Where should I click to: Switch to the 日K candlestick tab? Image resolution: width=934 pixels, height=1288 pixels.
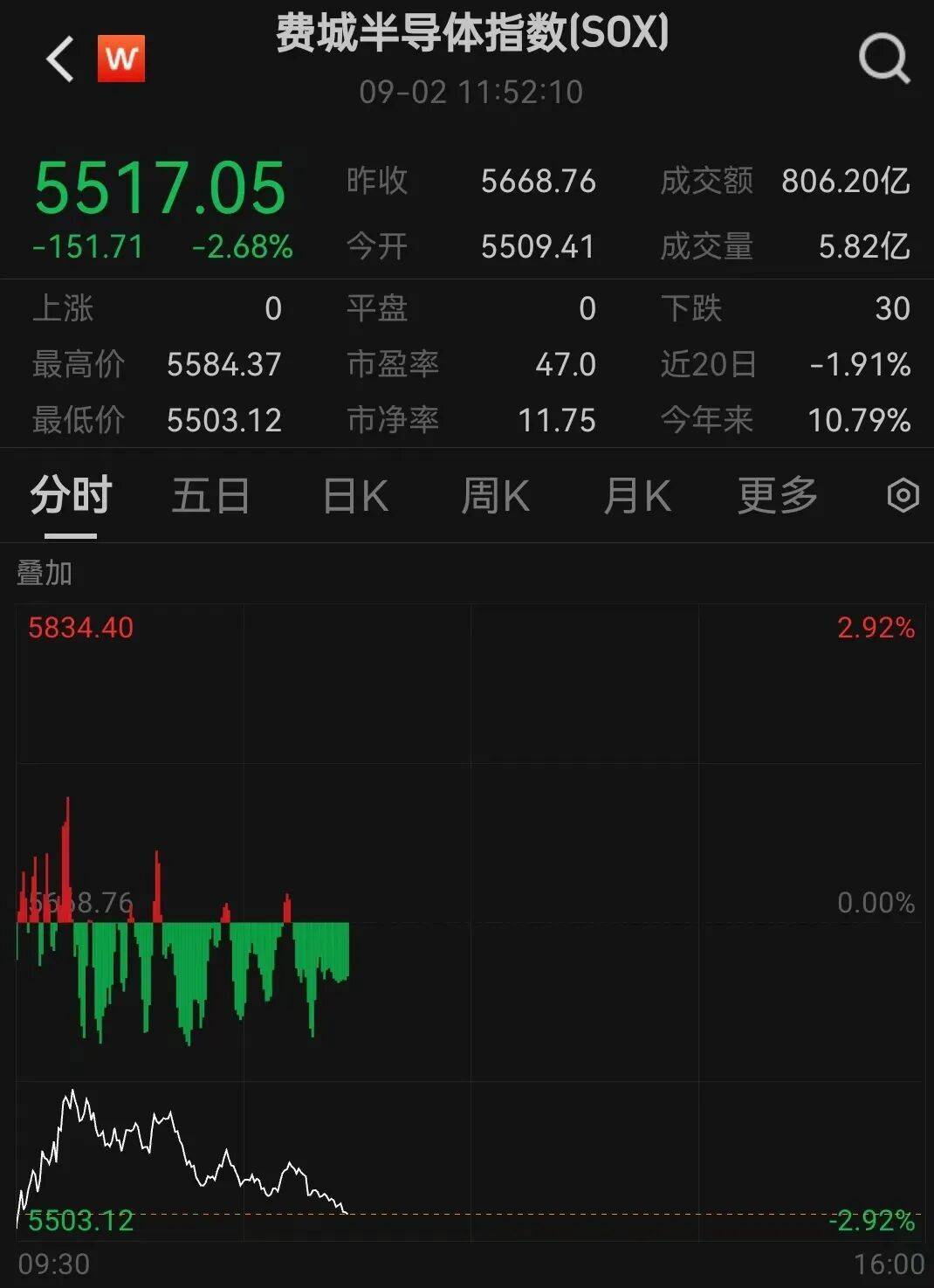coord(353,494)
